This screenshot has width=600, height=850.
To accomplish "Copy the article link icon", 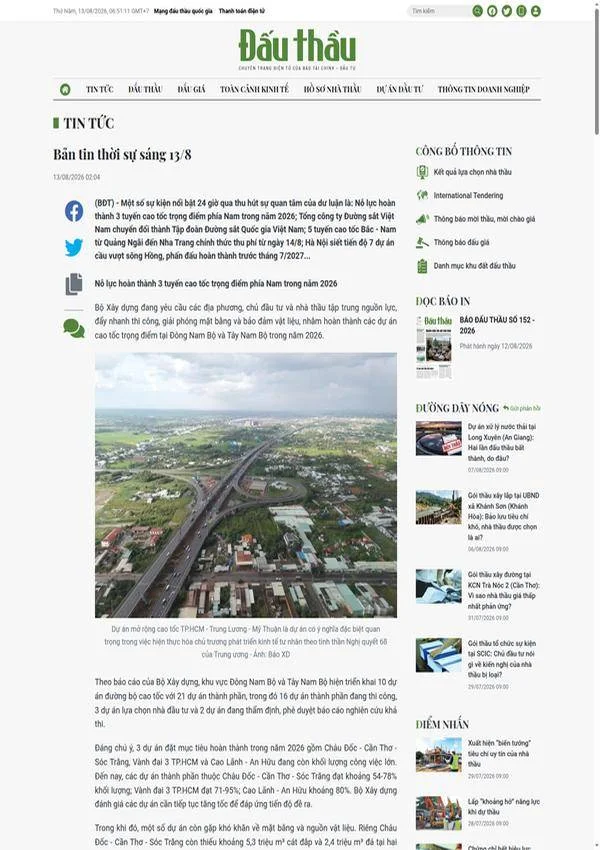I will 74,284.
